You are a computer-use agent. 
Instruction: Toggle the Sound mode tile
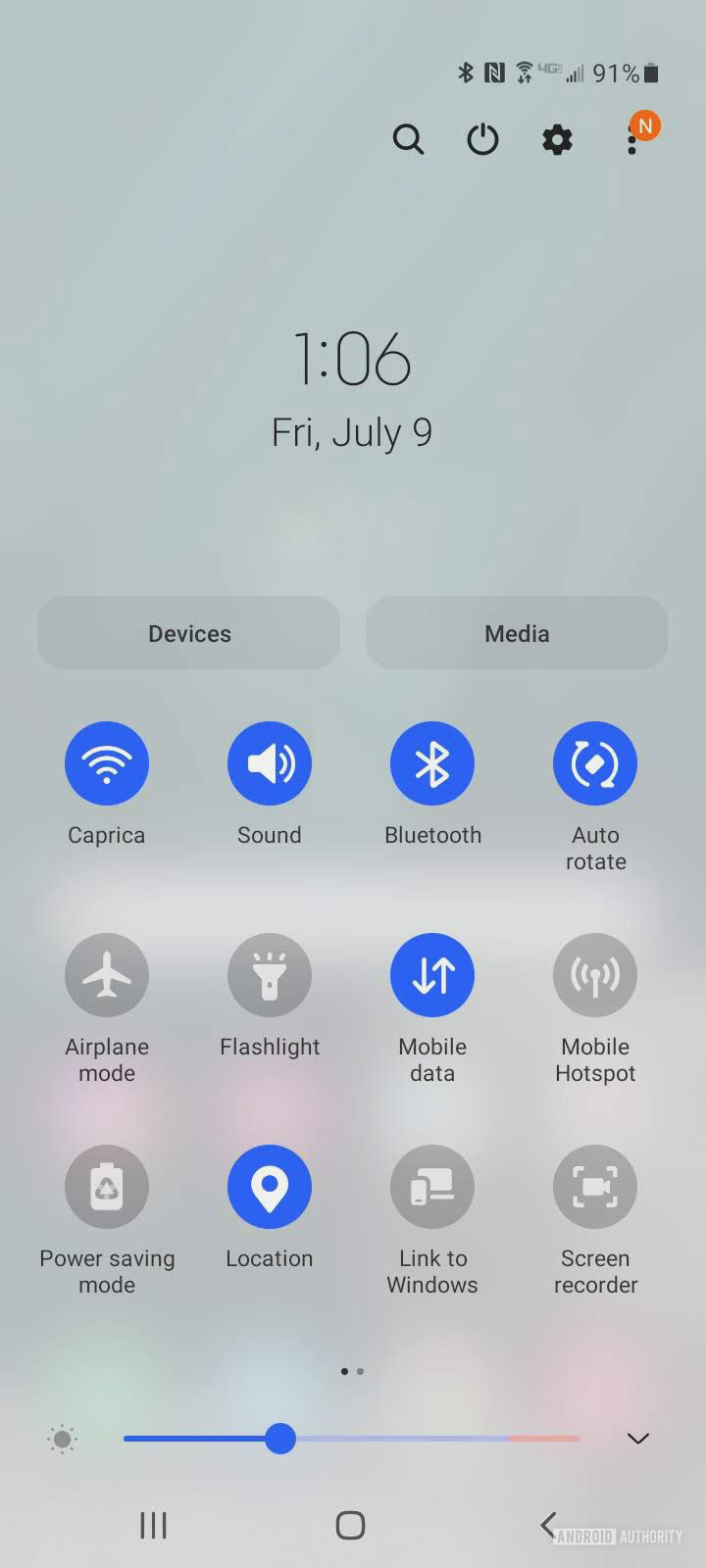pyautogui.click(x=270, y=763)
